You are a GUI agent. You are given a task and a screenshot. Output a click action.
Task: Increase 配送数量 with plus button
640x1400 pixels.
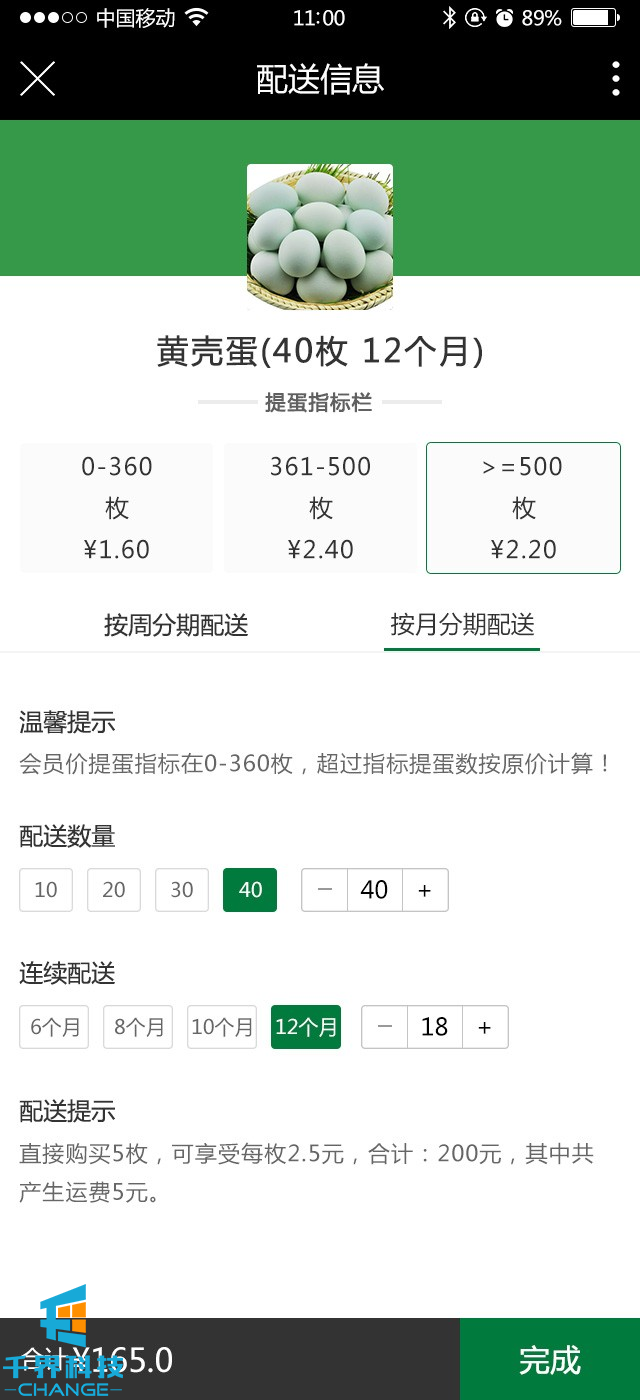coord(425,890)
